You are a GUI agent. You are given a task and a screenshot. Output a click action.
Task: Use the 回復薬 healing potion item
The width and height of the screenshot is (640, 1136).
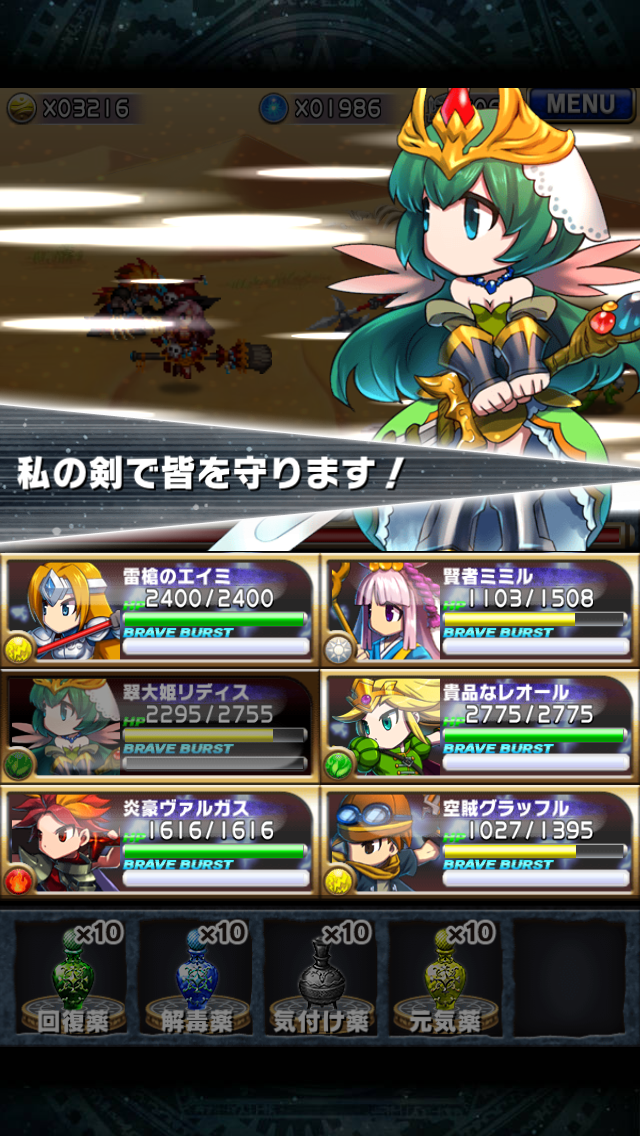[77, 978]
